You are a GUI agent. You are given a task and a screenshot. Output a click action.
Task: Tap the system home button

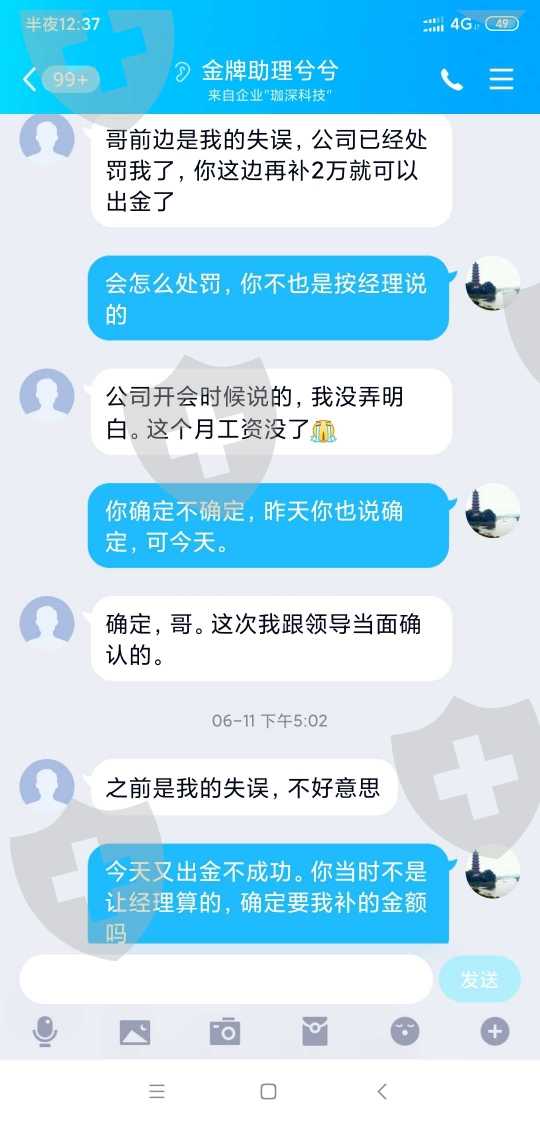point(268,1092)
